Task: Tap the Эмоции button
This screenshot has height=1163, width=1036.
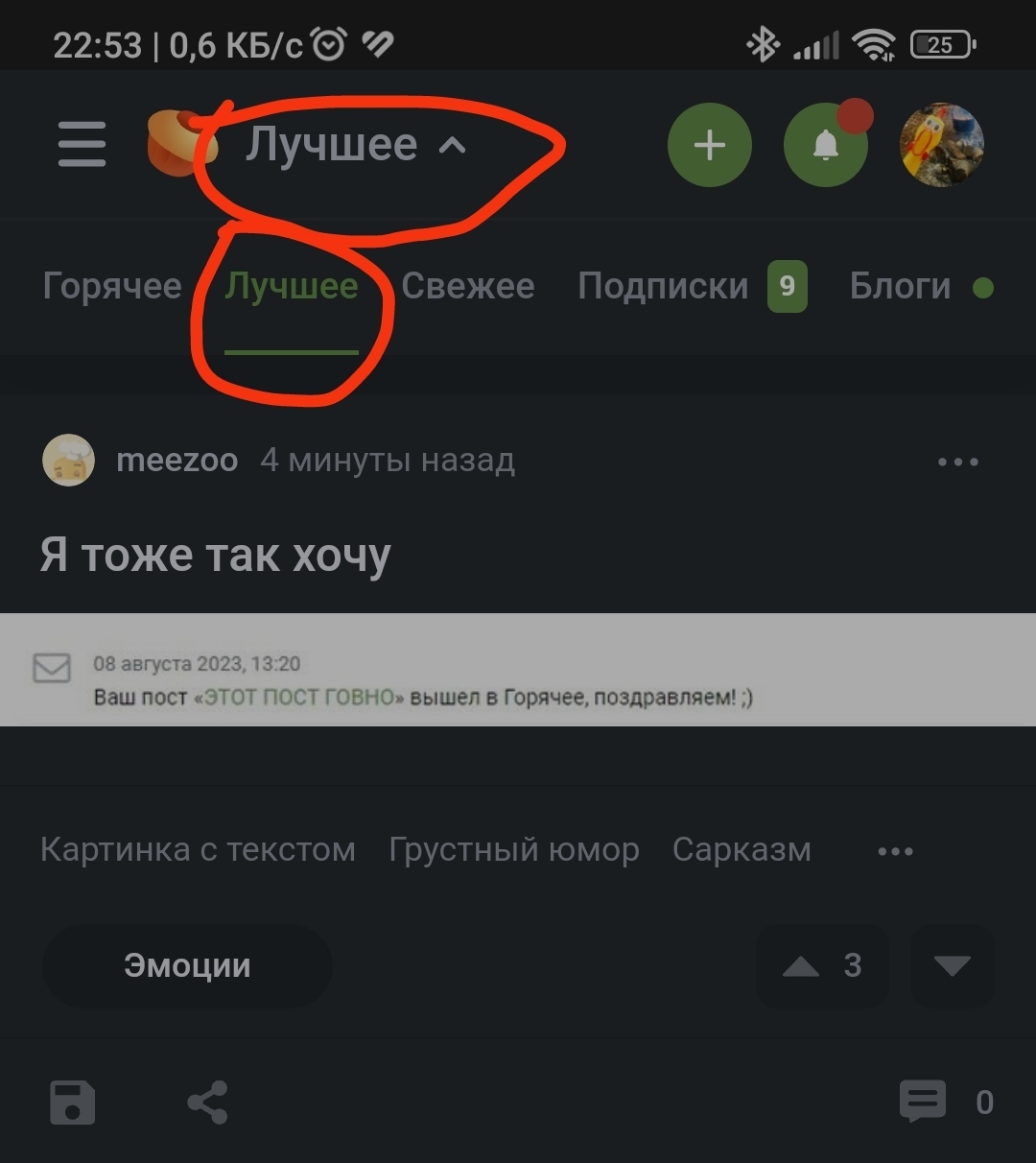Action: (x=187, y=965)
